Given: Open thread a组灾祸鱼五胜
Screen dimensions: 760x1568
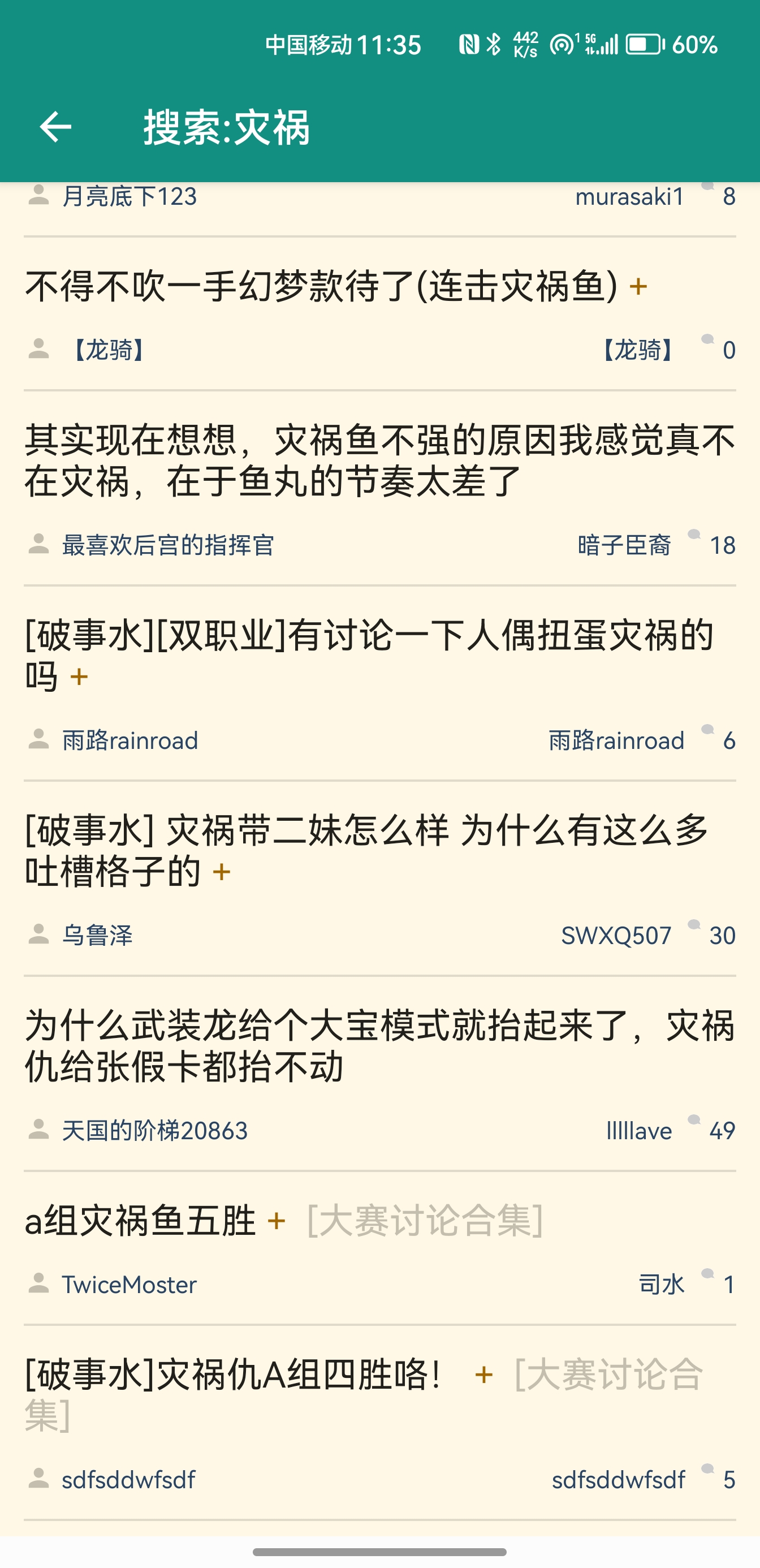Looking at the screenshot, I should point(140,1221).
